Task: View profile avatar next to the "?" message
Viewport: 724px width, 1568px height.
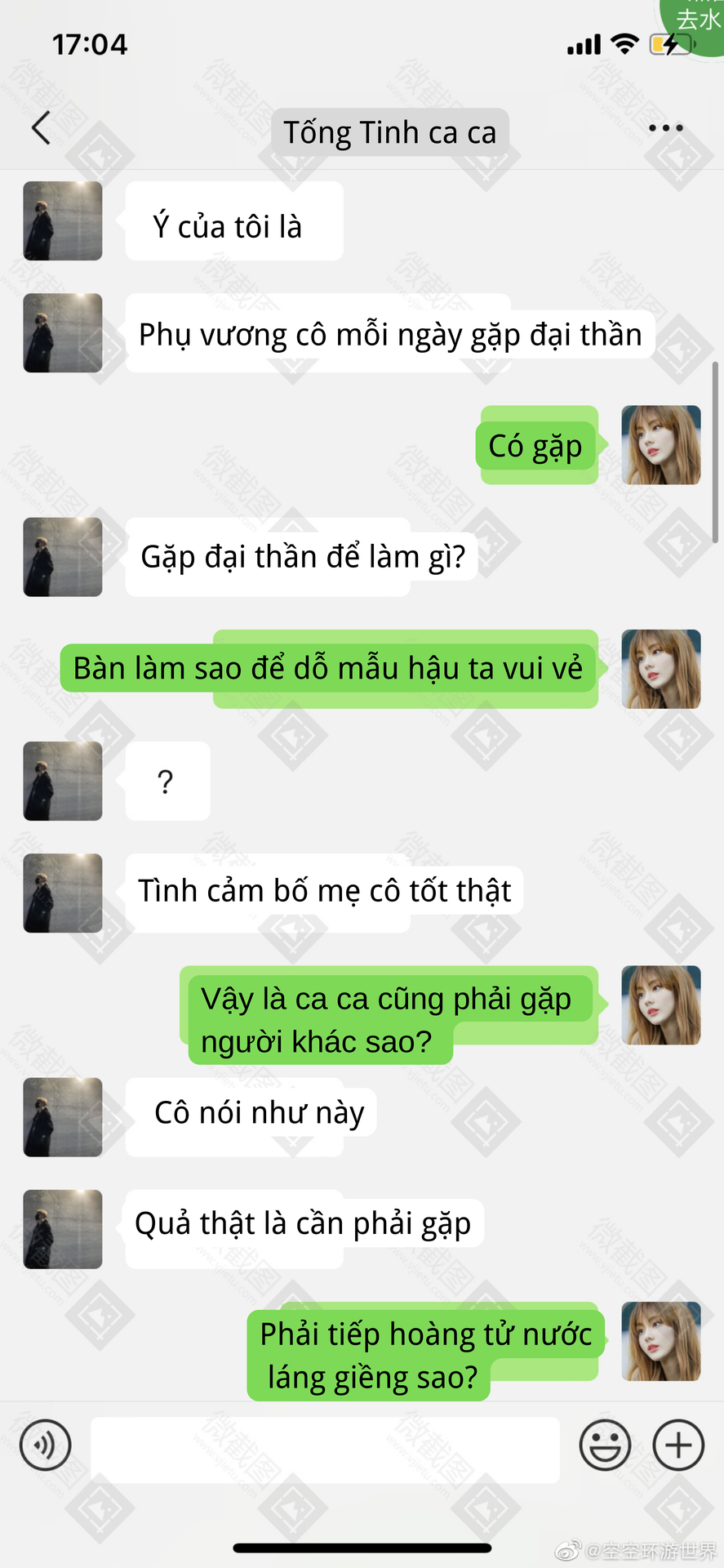Action: pos(63,781)
